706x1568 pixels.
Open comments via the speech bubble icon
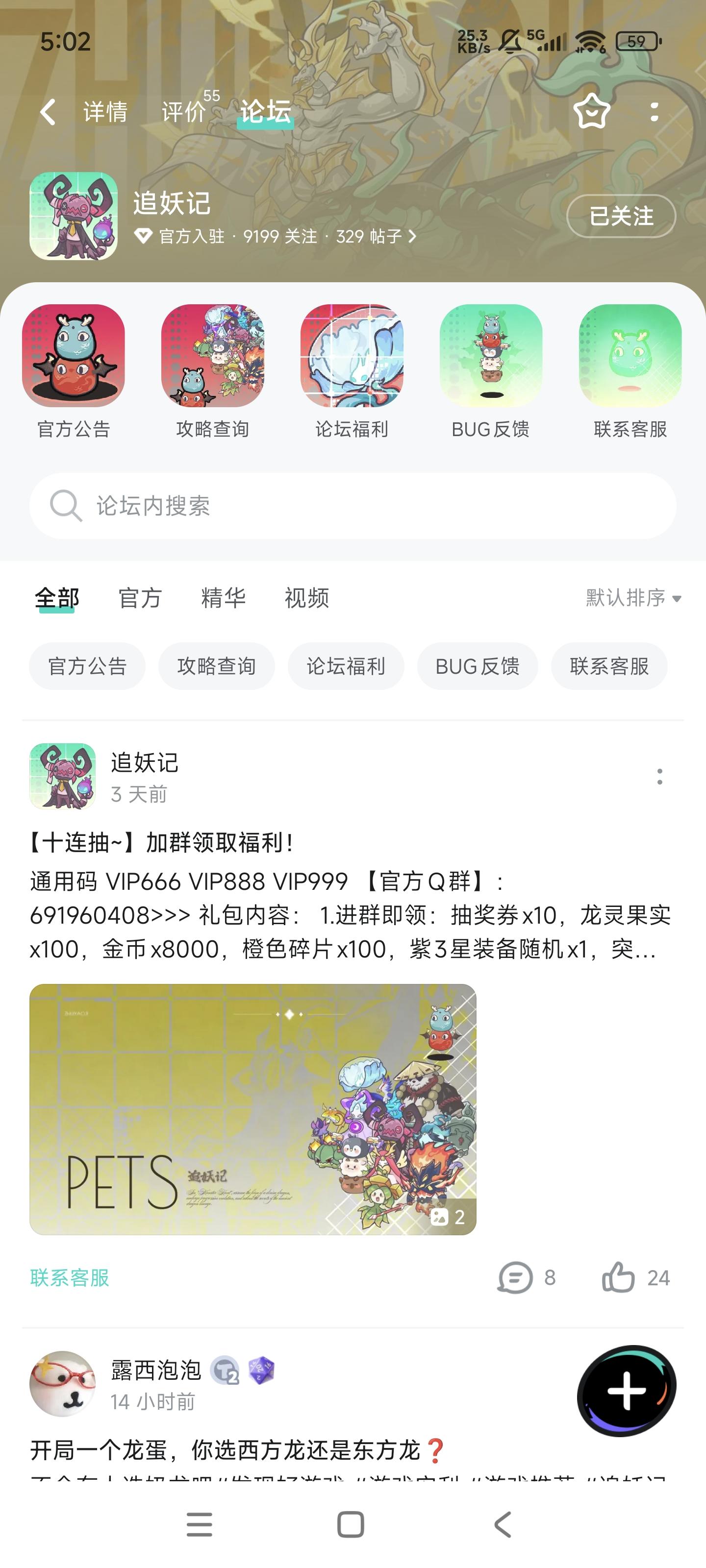coord(515,1276)
